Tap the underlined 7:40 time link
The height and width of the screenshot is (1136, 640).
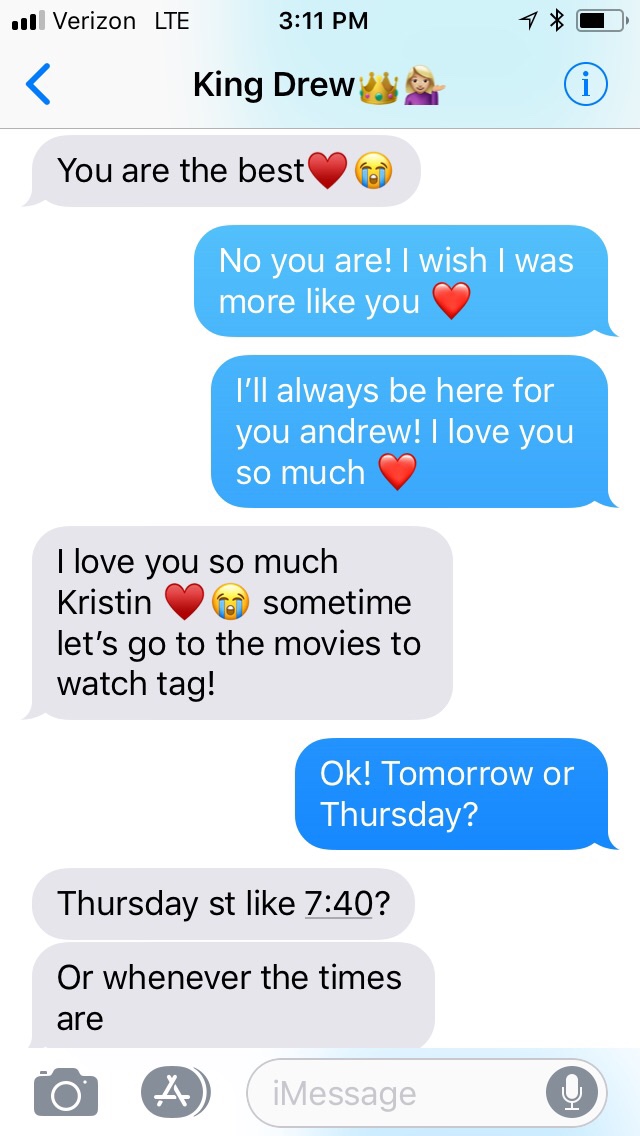click(338, 903)
